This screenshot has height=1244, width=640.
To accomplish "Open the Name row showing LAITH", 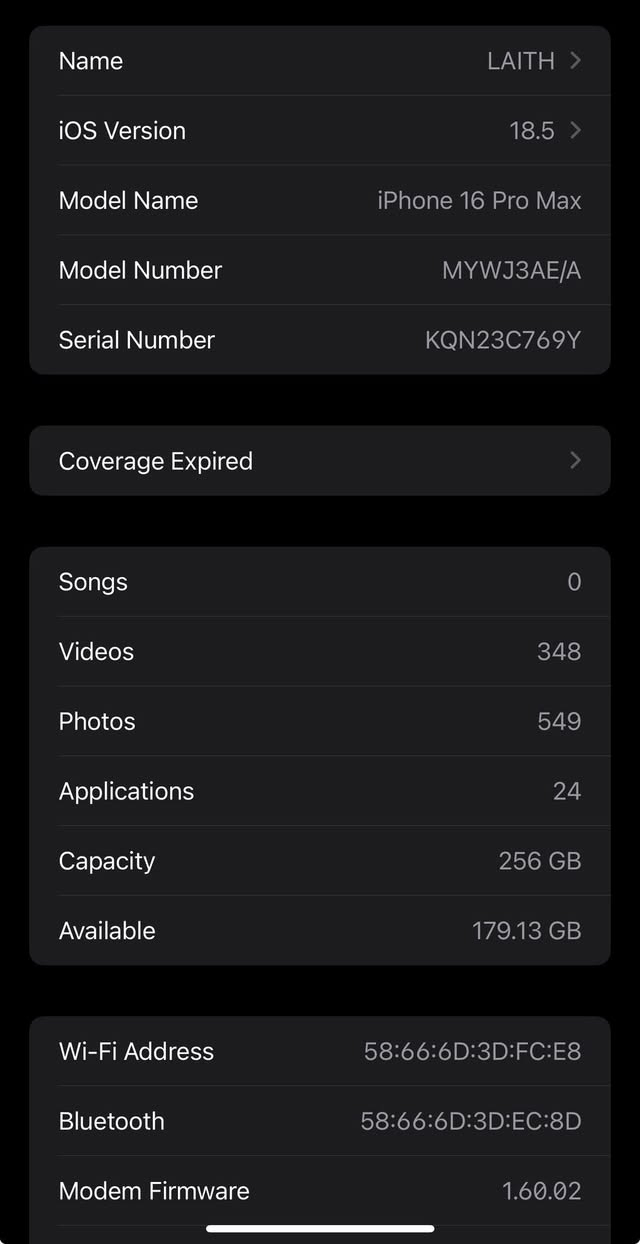I will 320,61.
